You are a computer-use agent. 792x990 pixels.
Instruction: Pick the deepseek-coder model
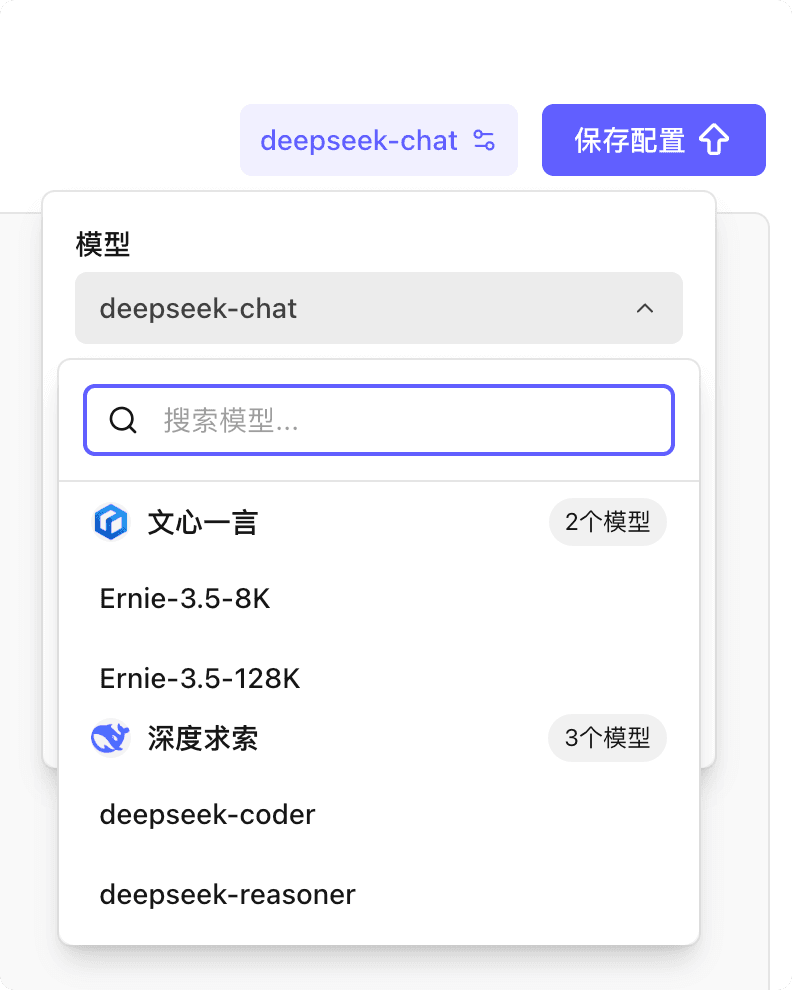[208, 815]
